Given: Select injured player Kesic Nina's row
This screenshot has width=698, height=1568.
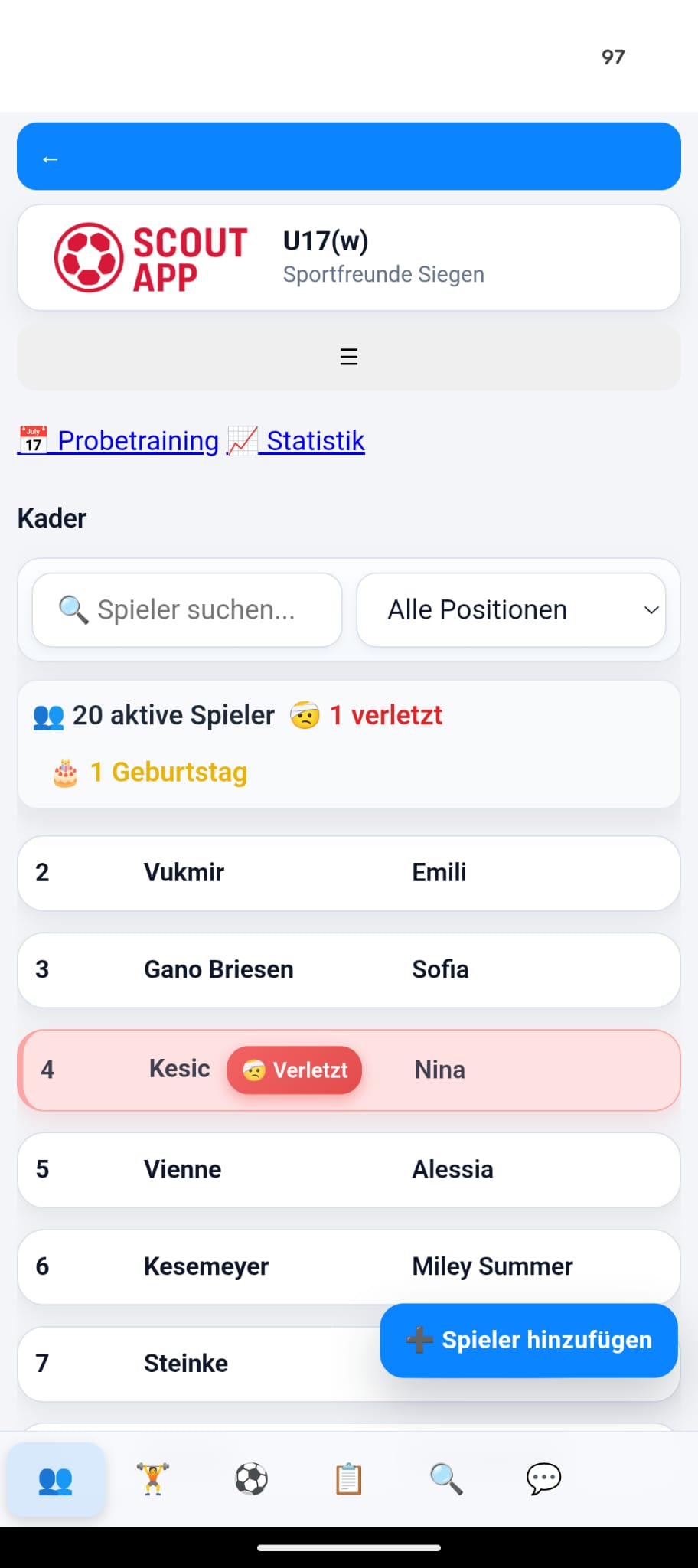Looking at the screenshot, I should (x=349, y=1070).
